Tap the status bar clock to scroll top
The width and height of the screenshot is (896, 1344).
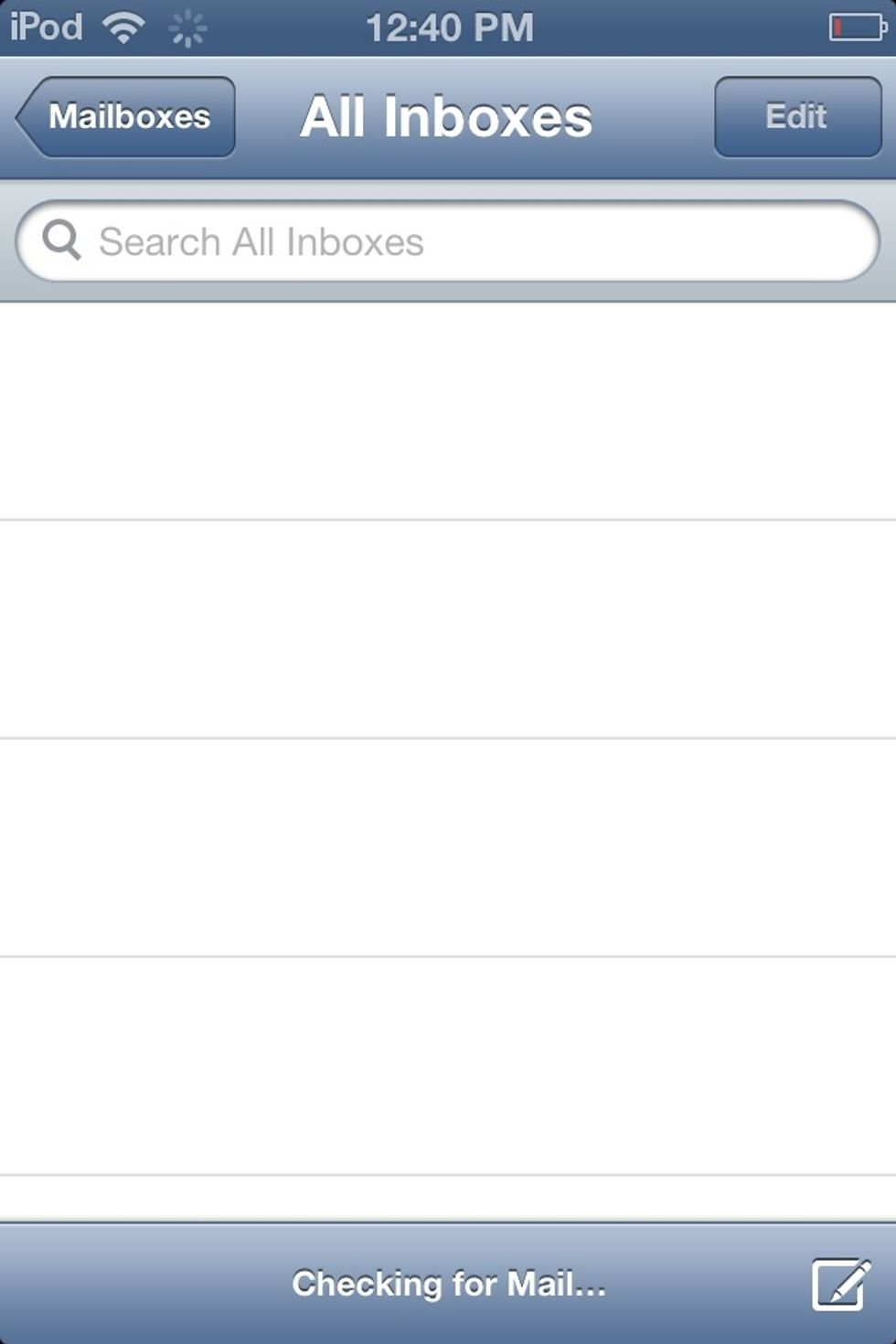tap(447, 27)
